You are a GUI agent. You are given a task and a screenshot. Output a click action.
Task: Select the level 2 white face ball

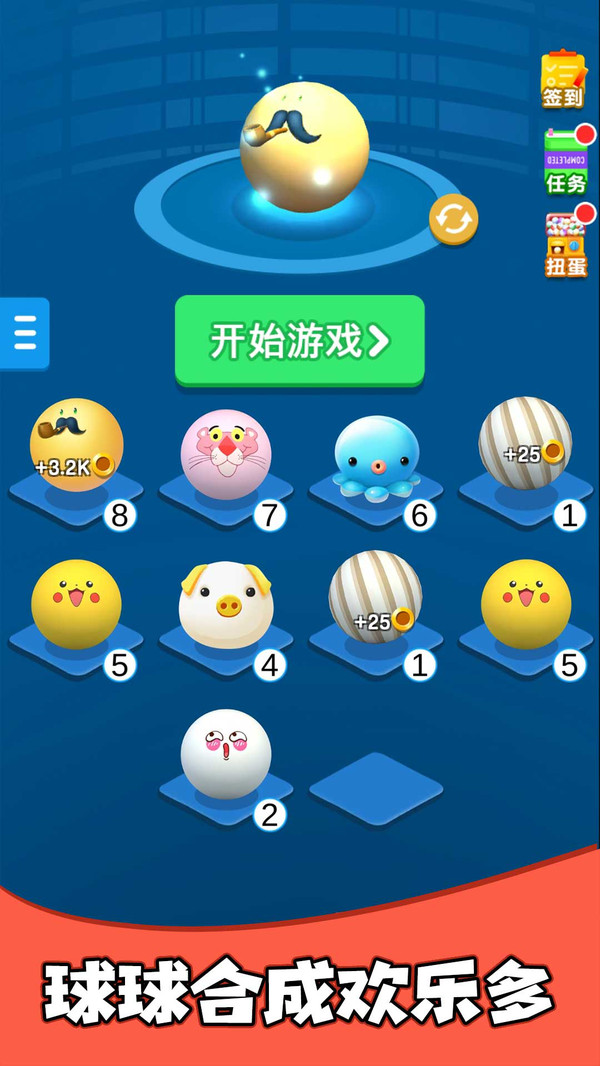pos(226,753)
